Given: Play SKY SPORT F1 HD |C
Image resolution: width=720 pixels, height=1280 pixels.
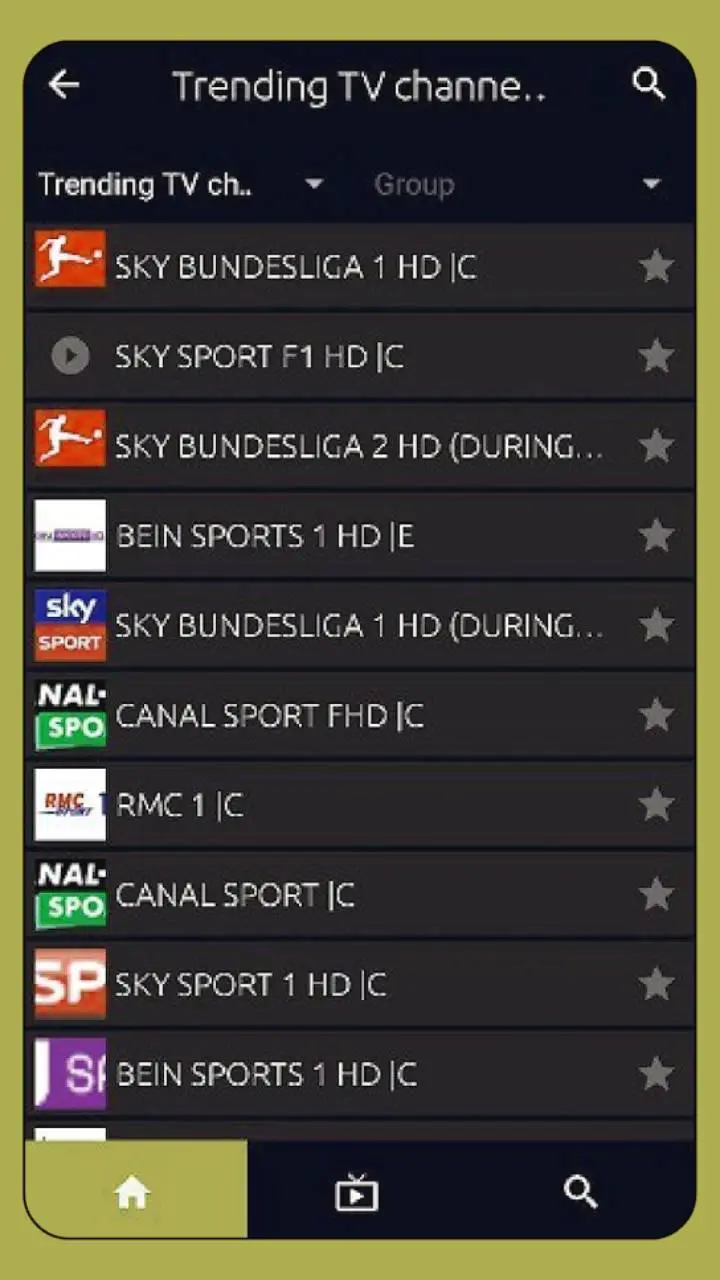Looking at the screenshot, I should click(x=260, y=357).
